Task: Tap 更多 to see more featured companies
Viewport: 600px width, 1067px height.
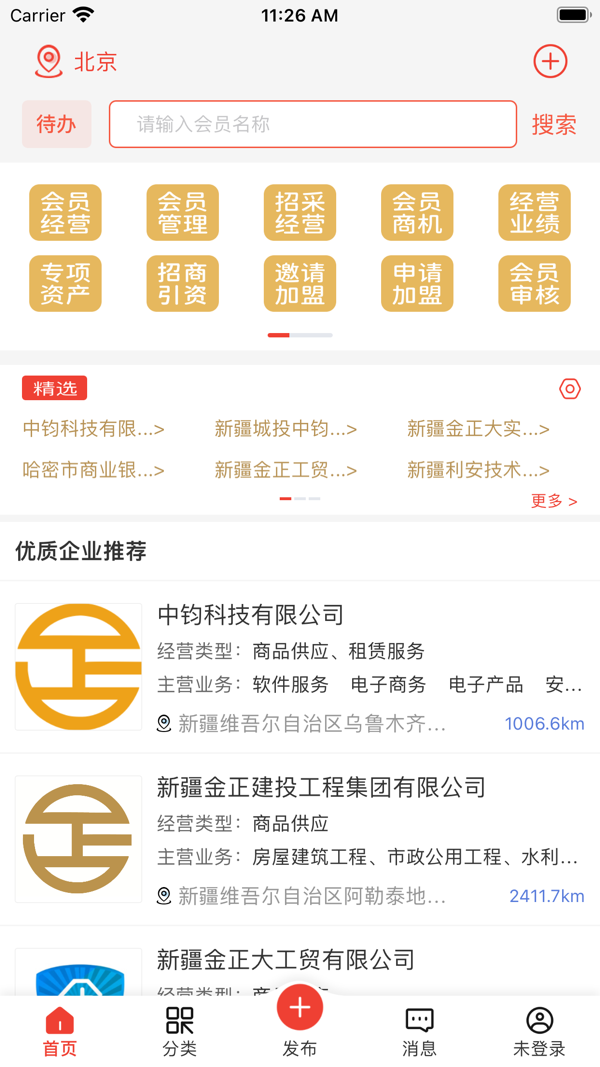Action: click(553, 501)
